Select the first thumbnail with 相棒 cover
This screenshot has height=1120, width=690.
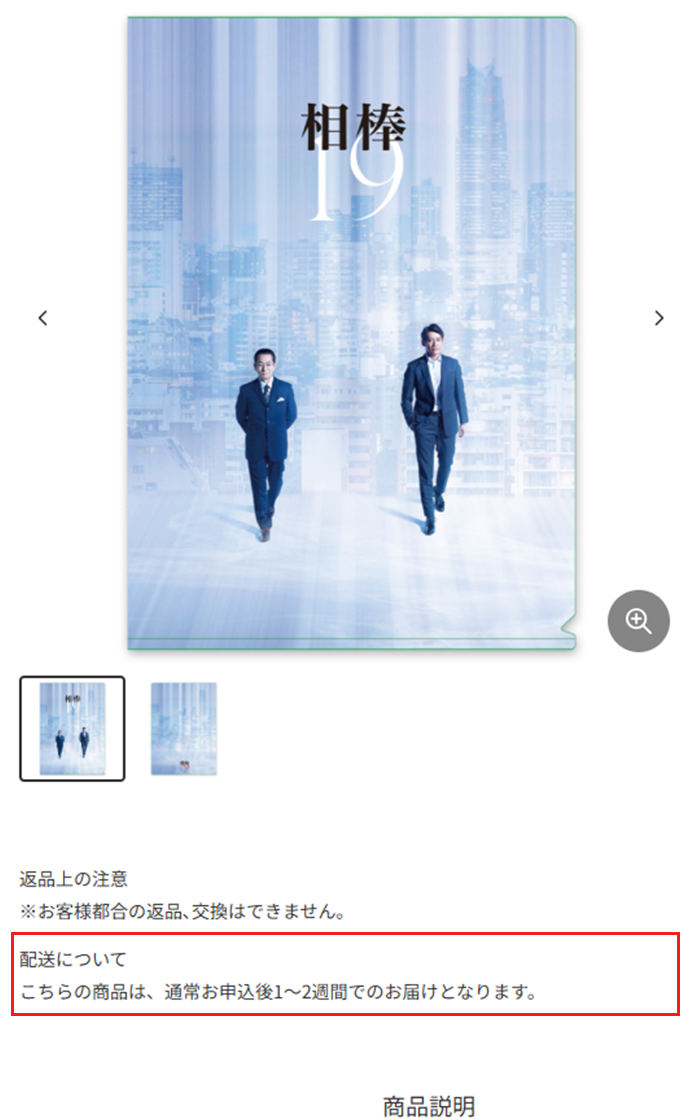[72, 728]
